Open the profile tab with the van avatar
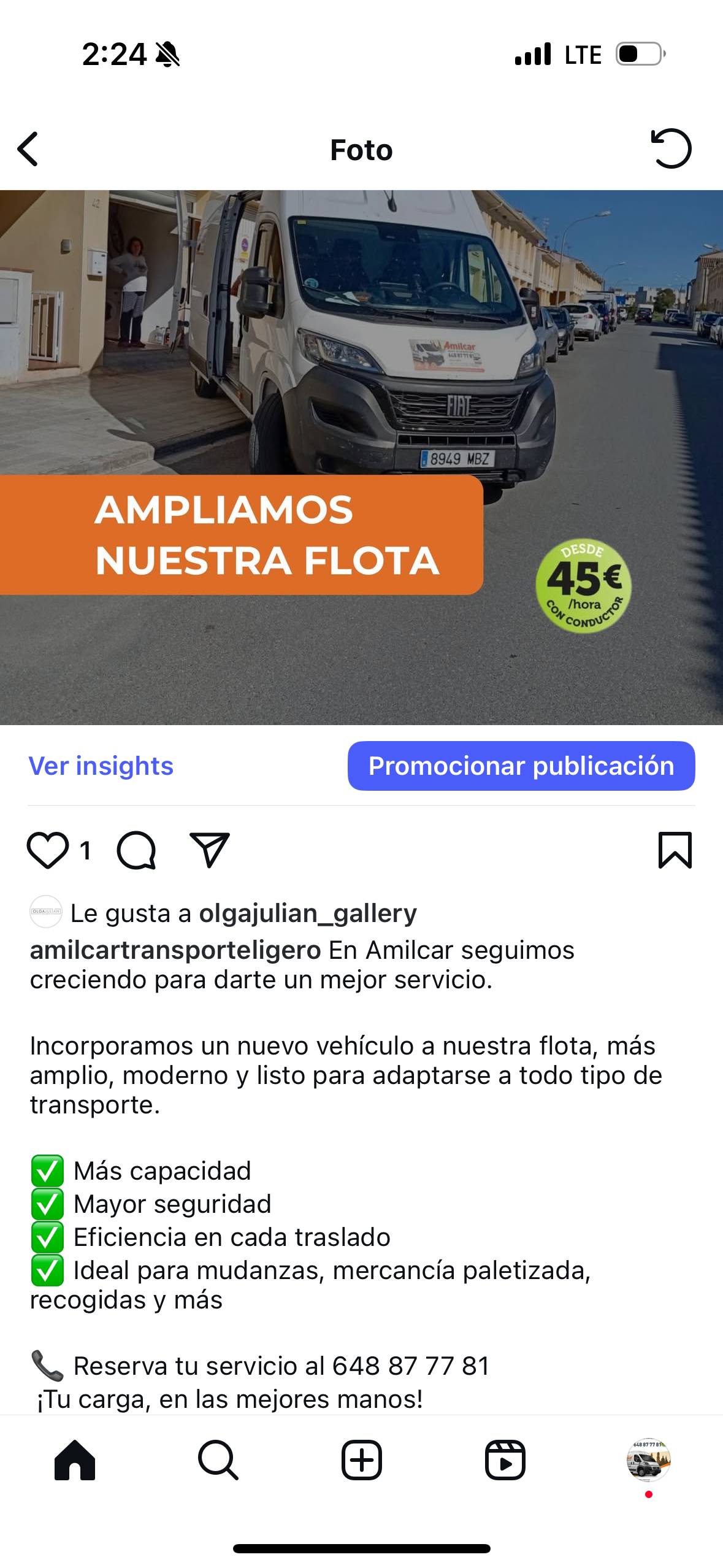This screenshot has height=1568, width=723. 648,1460
